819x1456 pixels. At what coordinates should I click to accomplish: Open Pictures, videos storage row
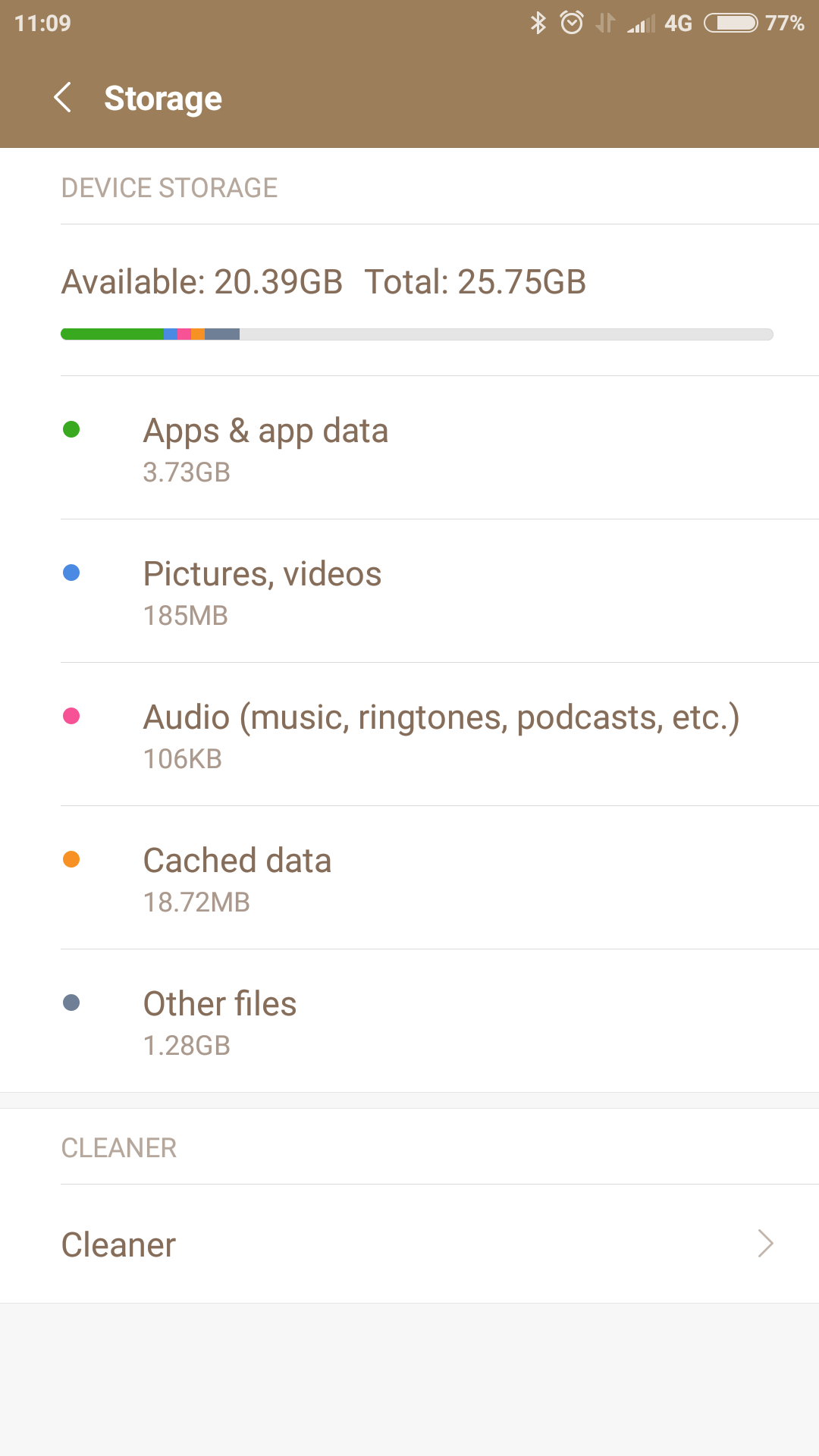point(409,591)
